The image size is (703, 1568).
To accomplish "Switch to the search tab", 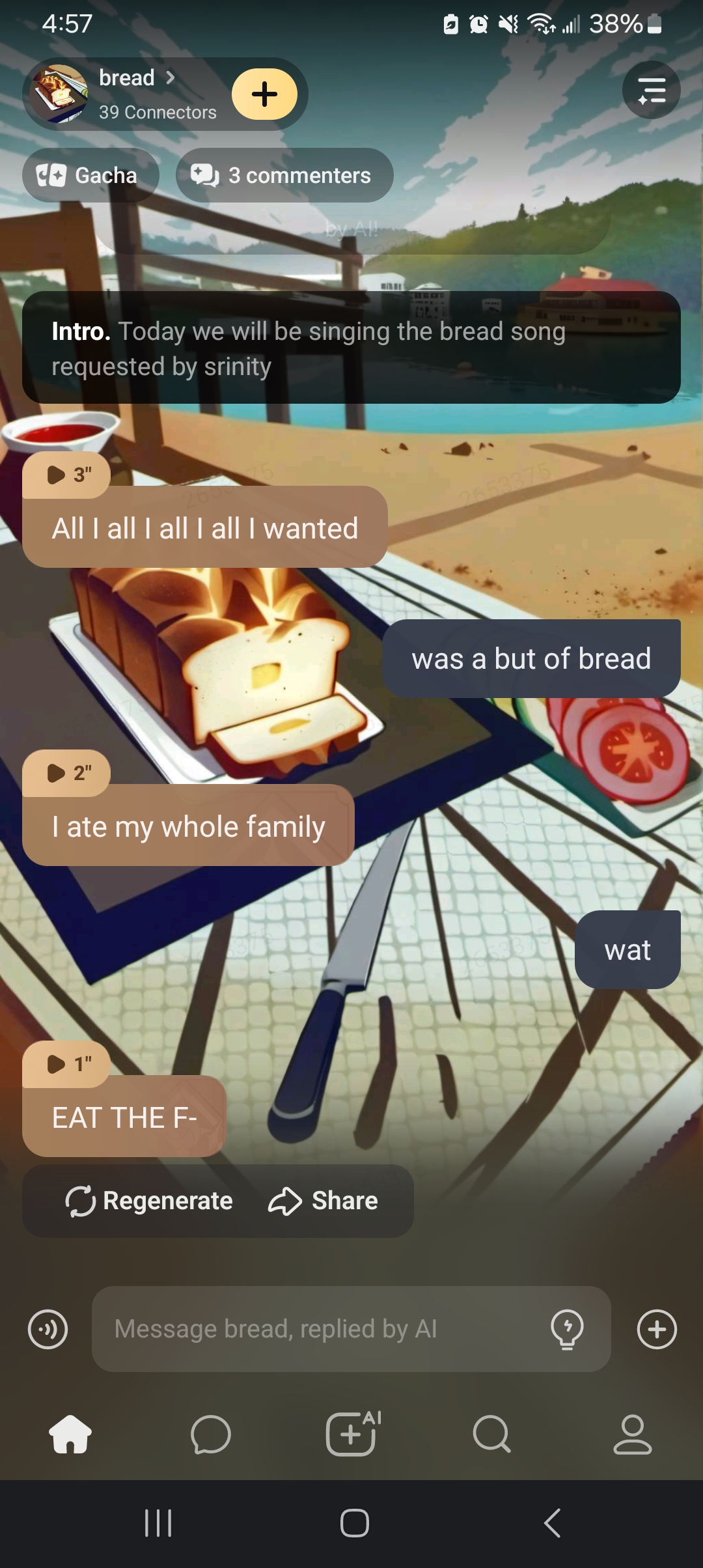I will click(x=492, y=1434).
